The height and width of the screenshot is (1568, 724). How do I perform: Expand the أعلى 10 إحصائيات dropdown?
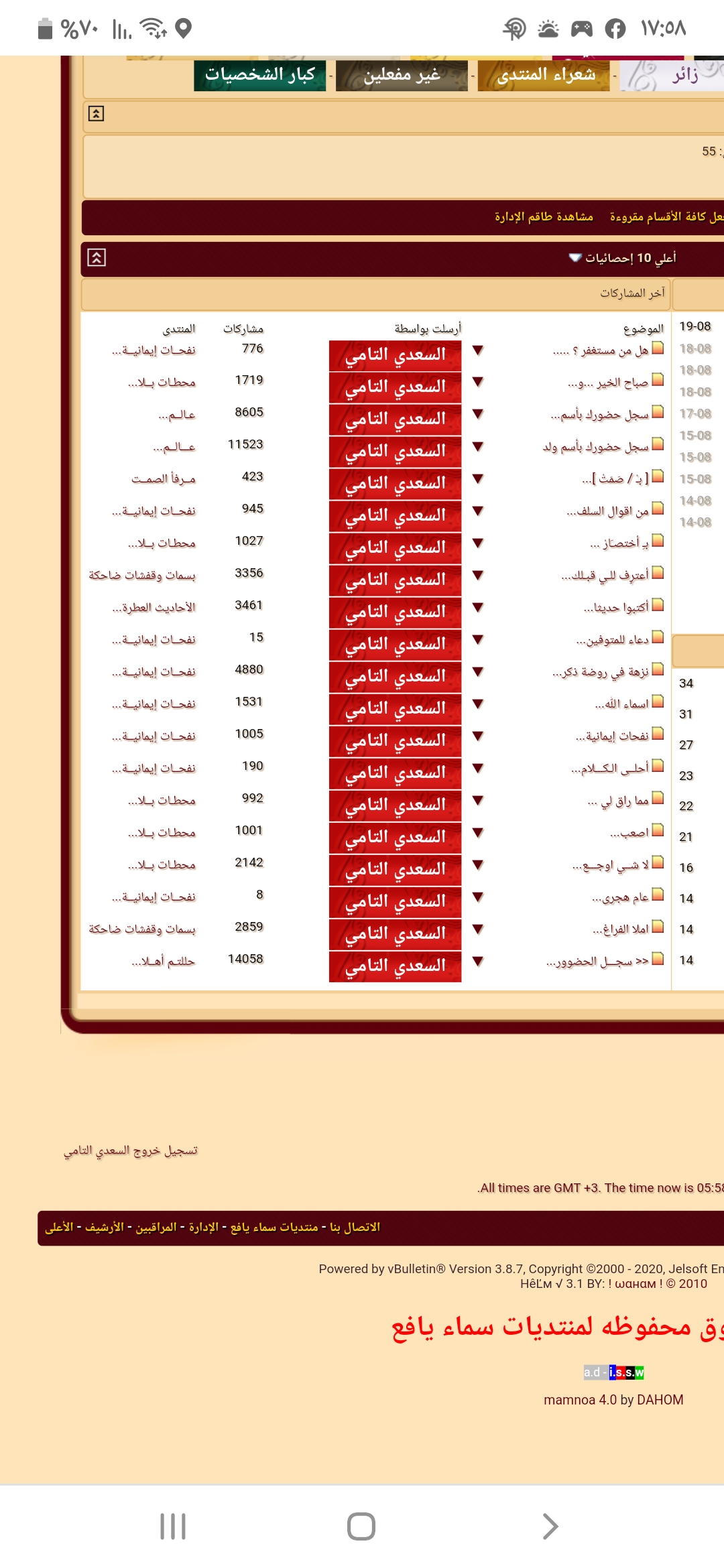[622, 258]
